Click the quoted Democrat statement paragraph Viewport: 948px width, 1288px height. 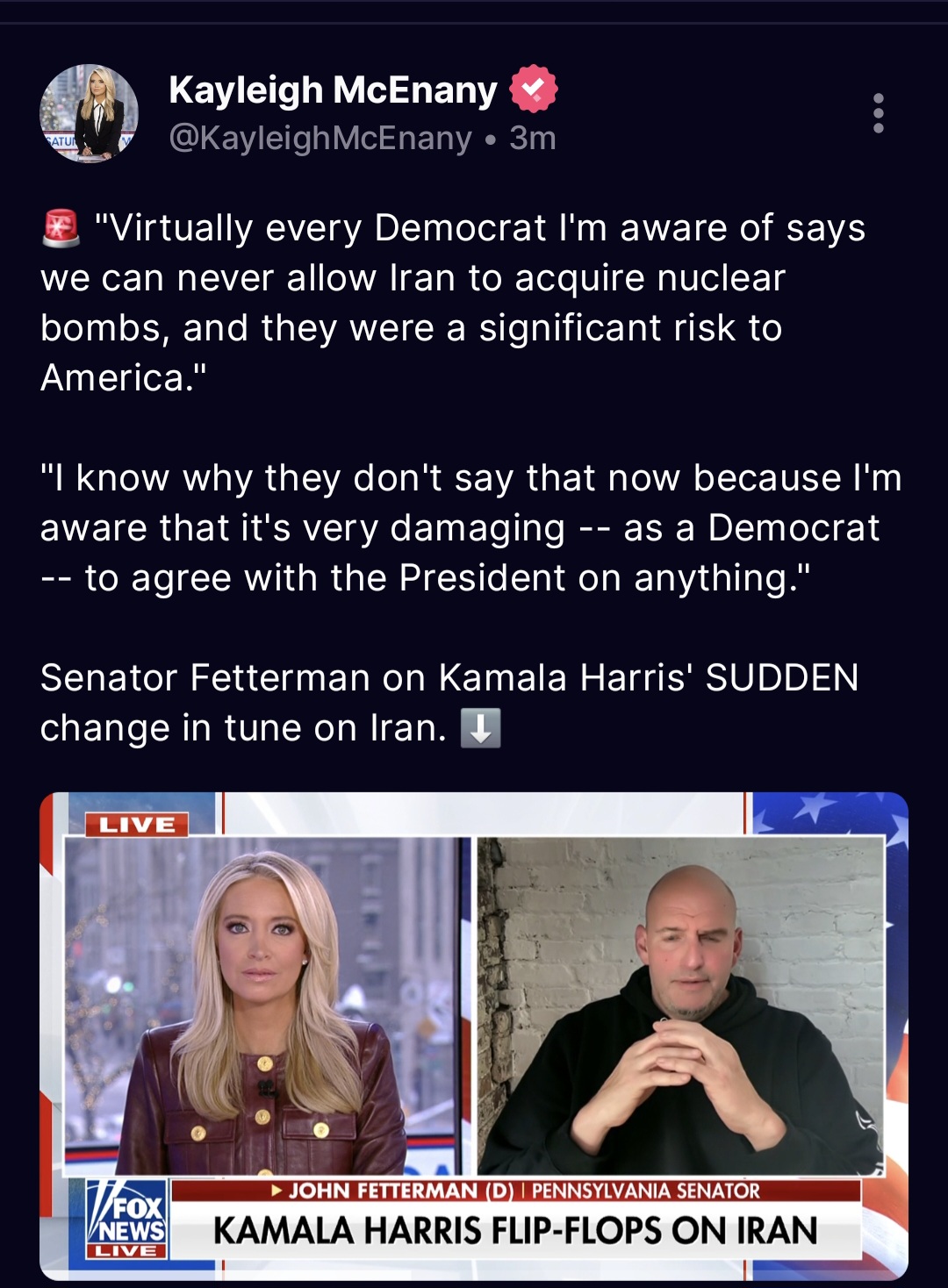click(465, 526)
